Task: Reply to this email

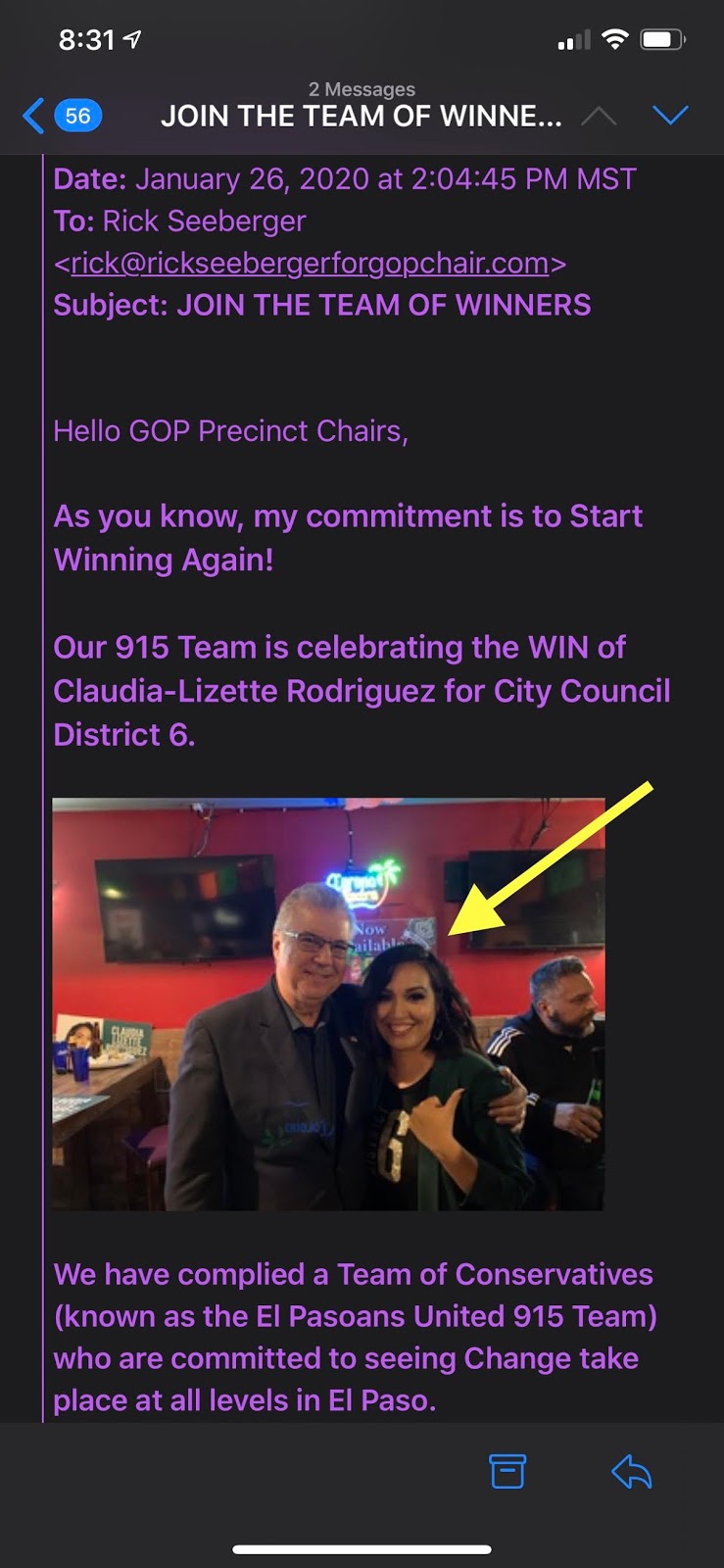Action: 631,1472
